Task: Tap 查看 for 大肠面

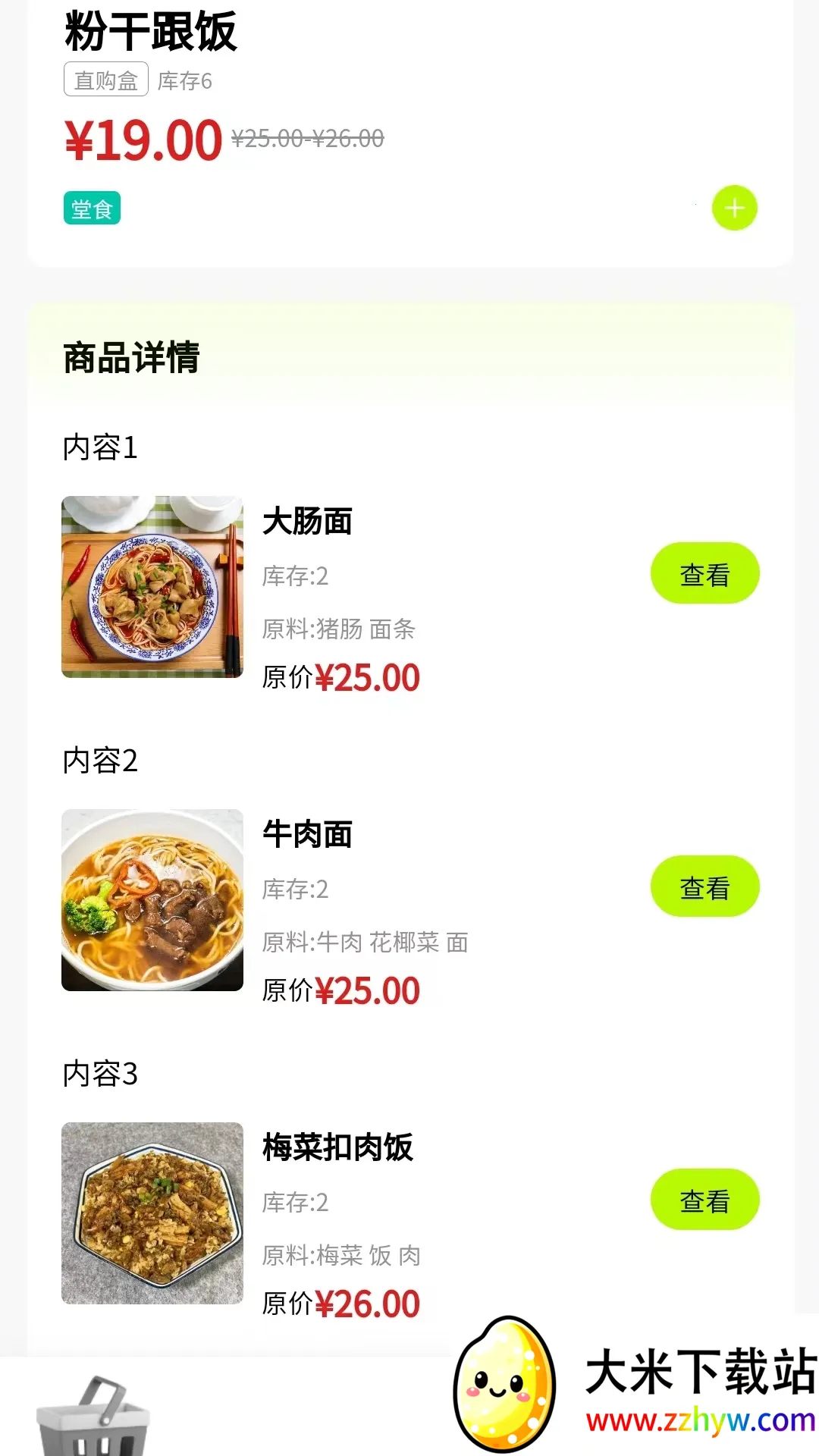Action: click(704, 573)
